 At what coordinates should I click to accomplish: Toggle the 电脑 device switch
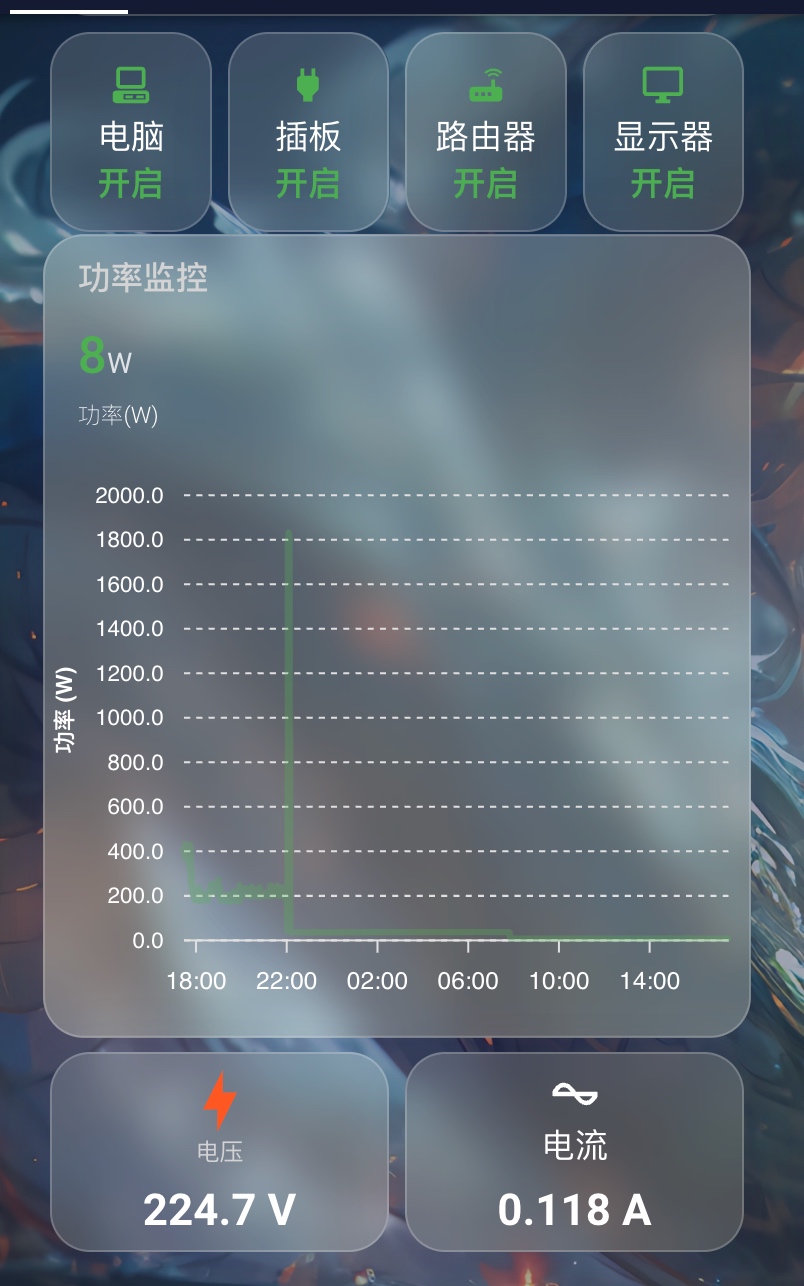(131, 133)
